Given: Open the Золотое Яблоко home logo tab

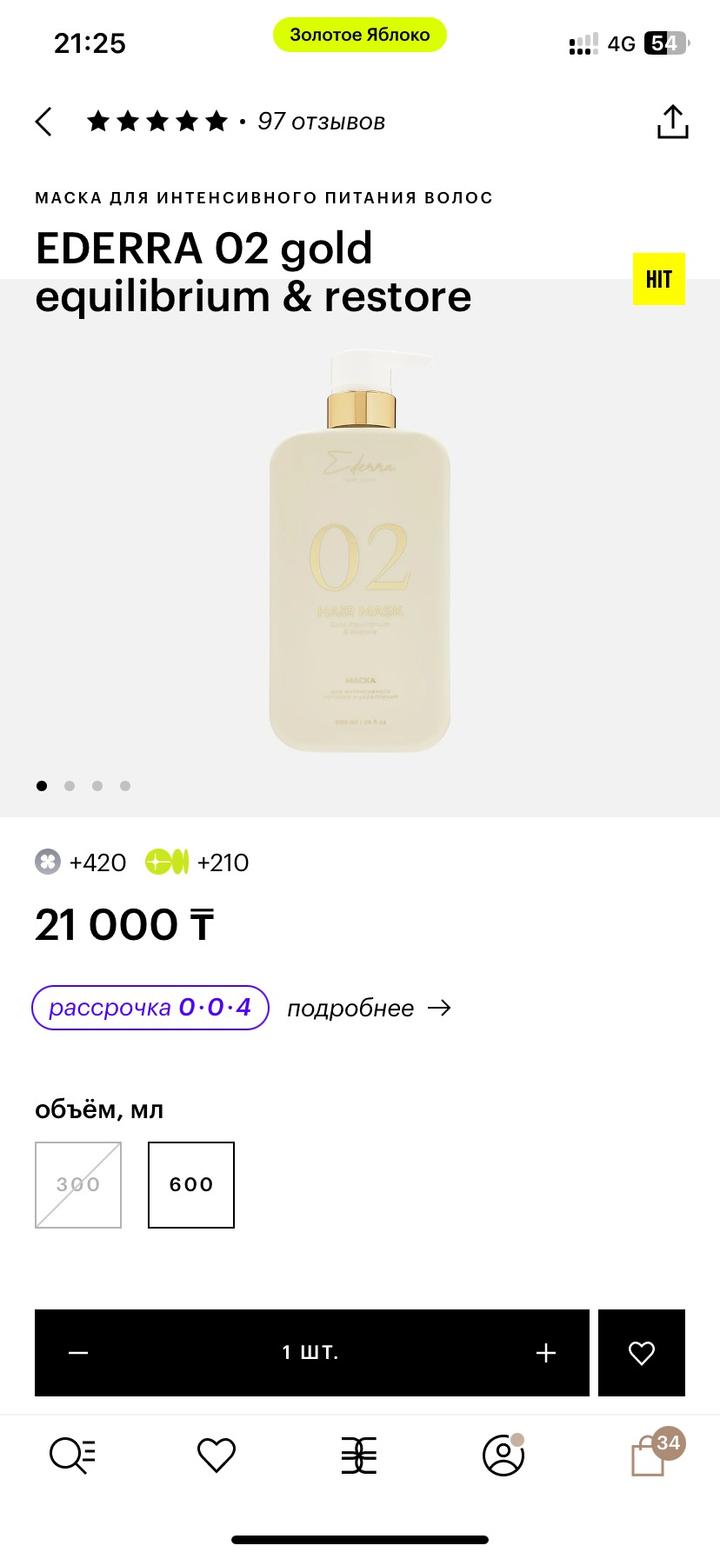Looking at the screenshot, I should (x=359, y=1456).
